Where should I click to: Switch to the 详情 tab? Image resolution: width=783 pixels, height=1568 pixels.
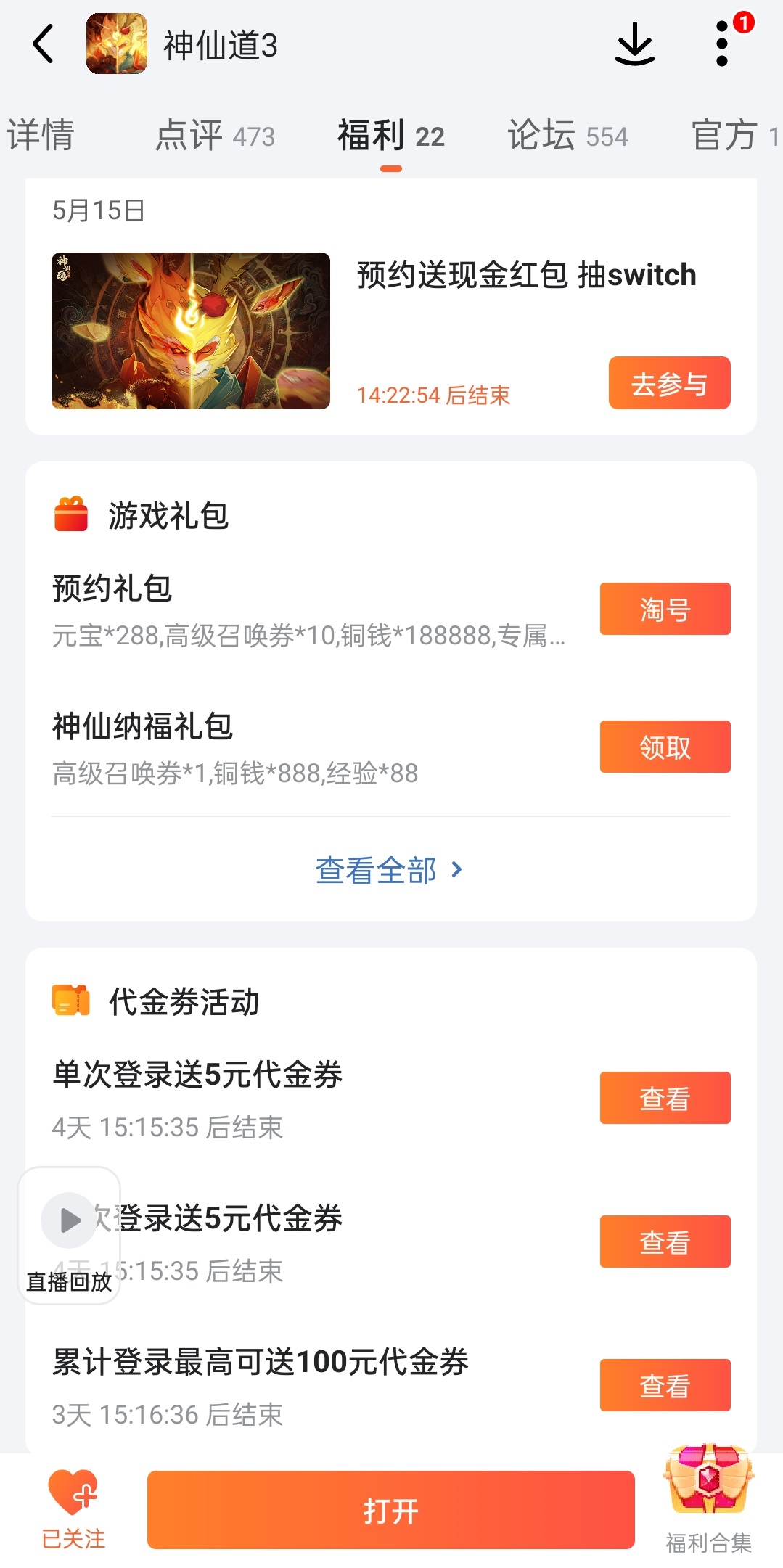[x=41, y=136]
